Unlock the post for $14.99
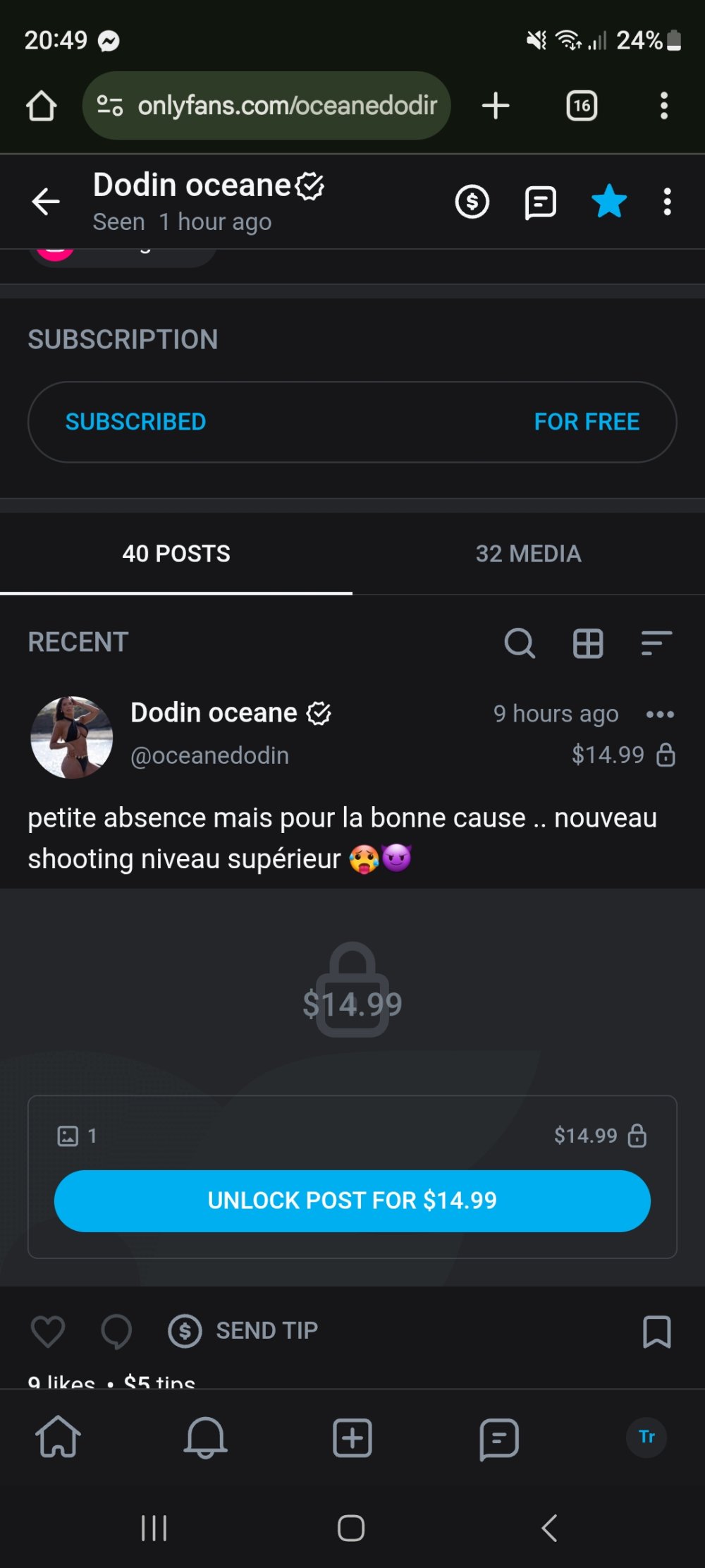 [x=352, y=1201]
